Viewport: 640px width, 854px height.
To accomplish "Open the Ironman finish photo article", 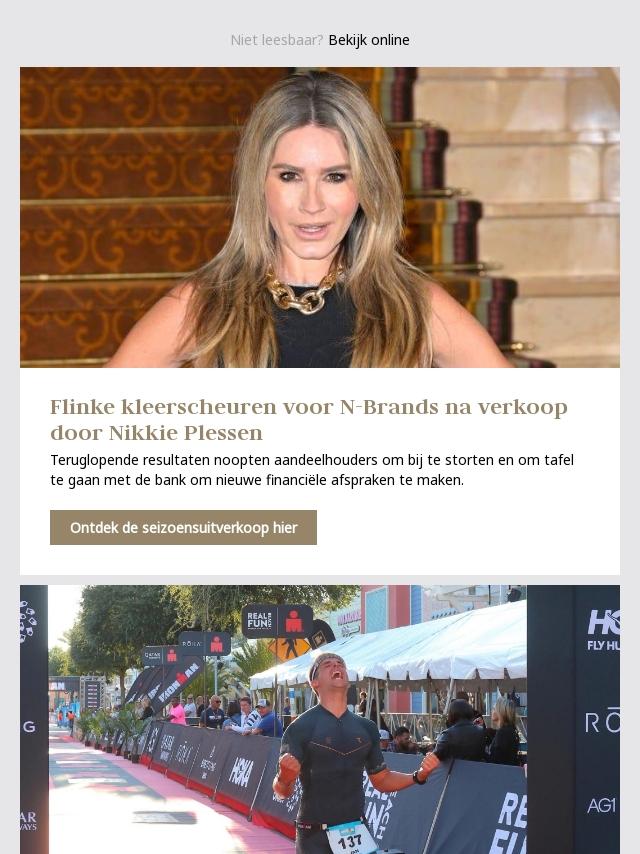I will [320, 718].
